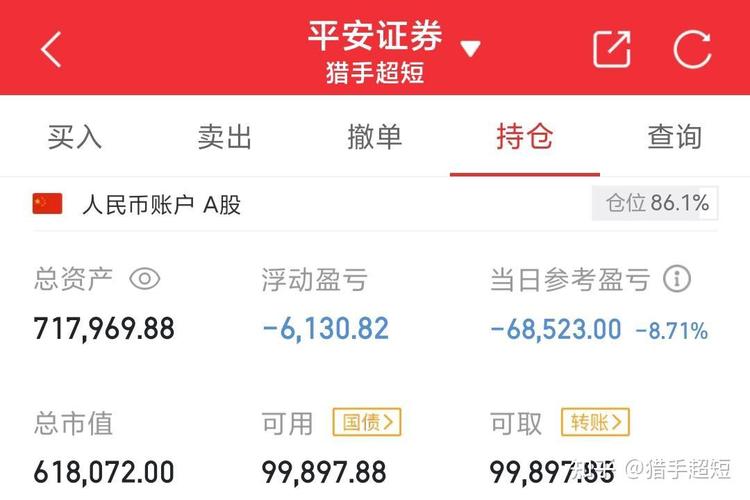
Task: Select the 持仓 tab
Action: (524, 137)
